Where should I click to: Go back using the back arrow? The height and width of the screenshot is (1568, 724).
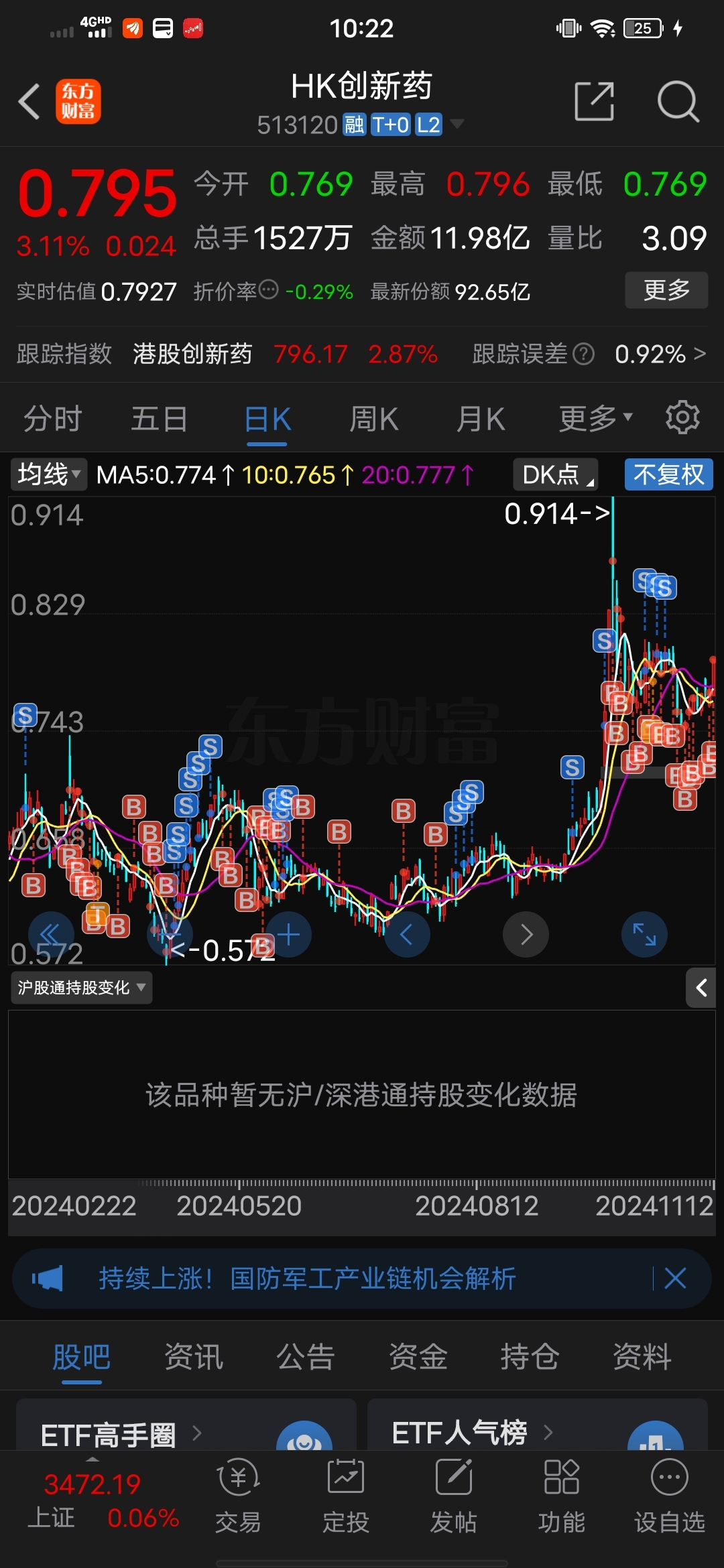[28, 102]
